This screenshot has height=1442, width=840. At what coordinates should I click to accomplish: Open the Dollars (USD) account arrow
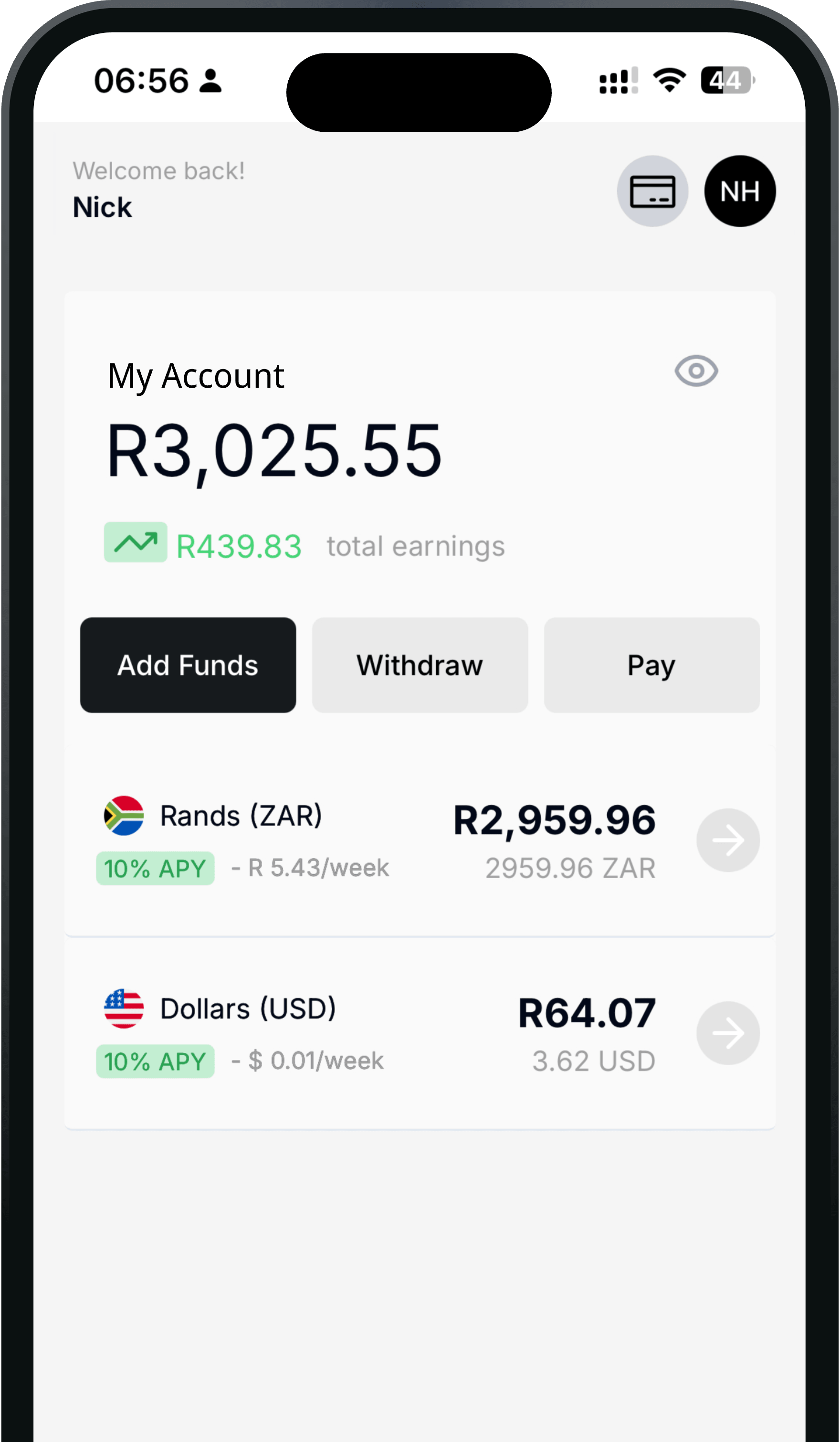727,1033
